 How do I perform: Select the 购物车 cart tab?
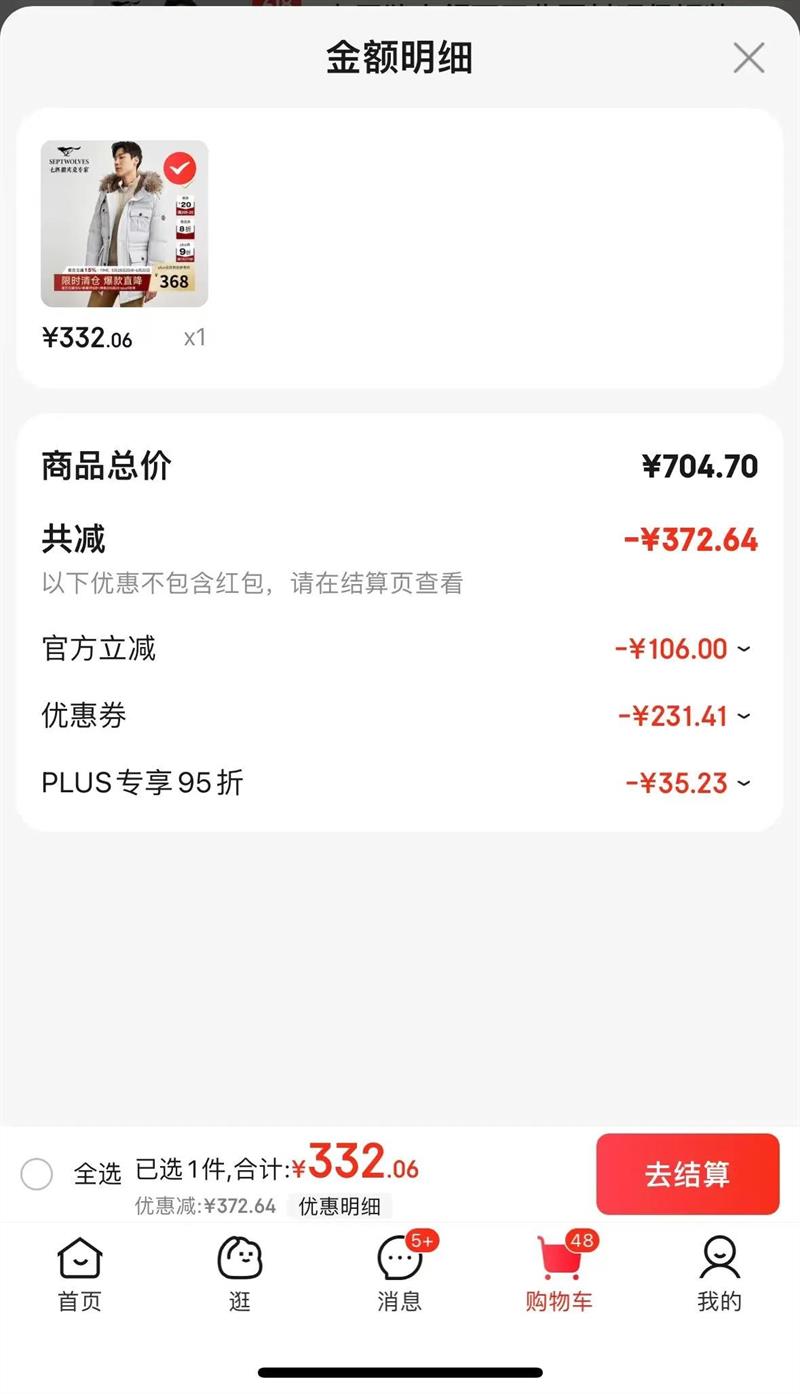pos(559,1274)
